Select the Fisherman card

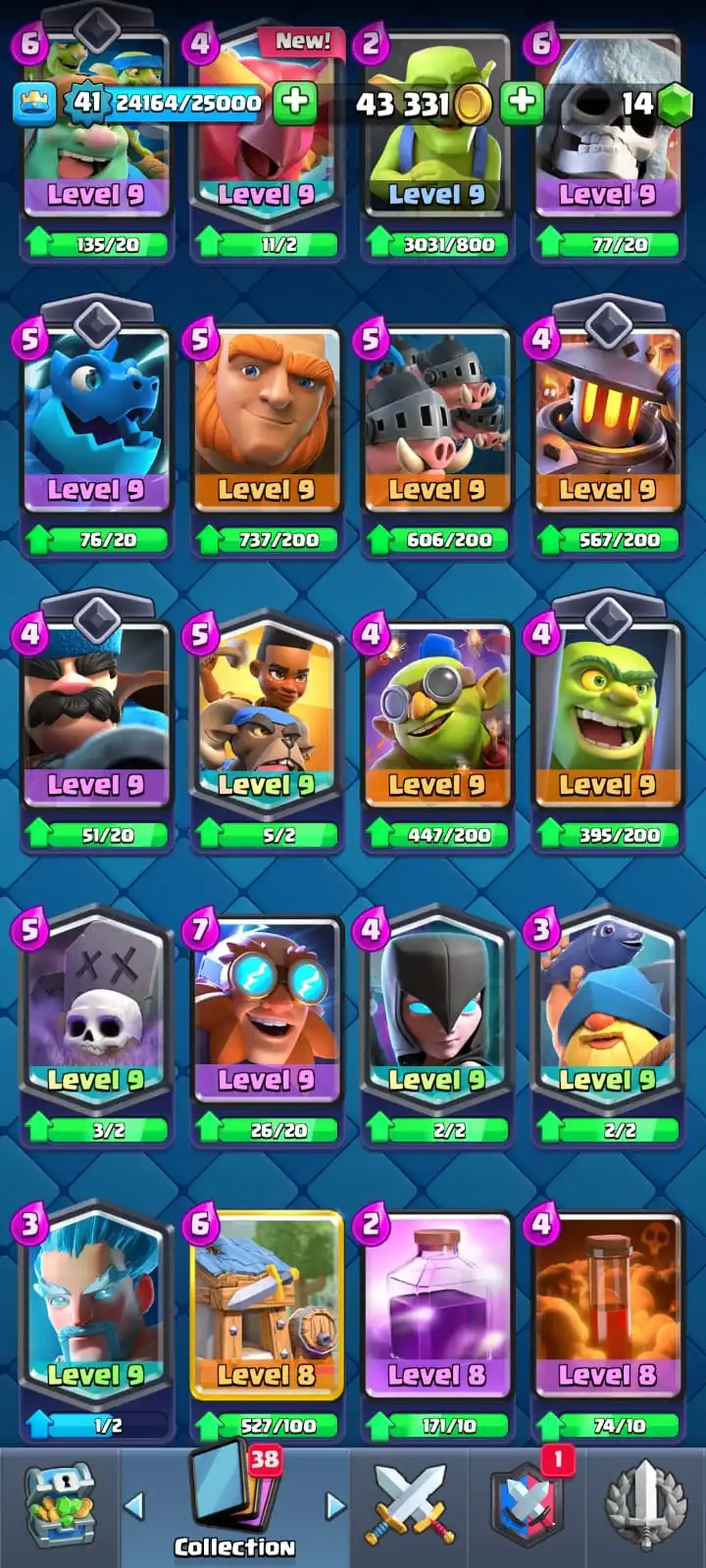pyautogui.click(x=607, y=1016)
